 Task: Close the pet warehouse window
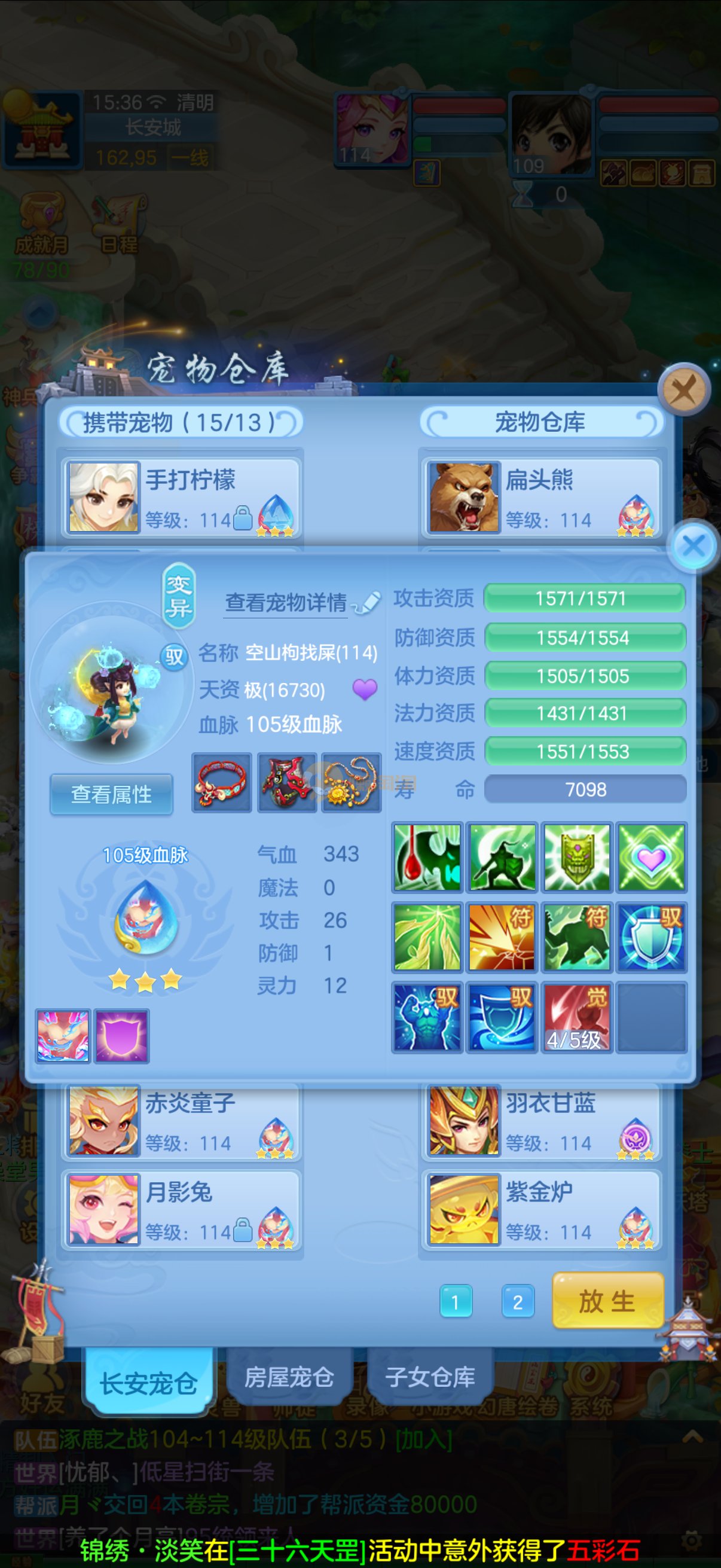coord(685,389)
